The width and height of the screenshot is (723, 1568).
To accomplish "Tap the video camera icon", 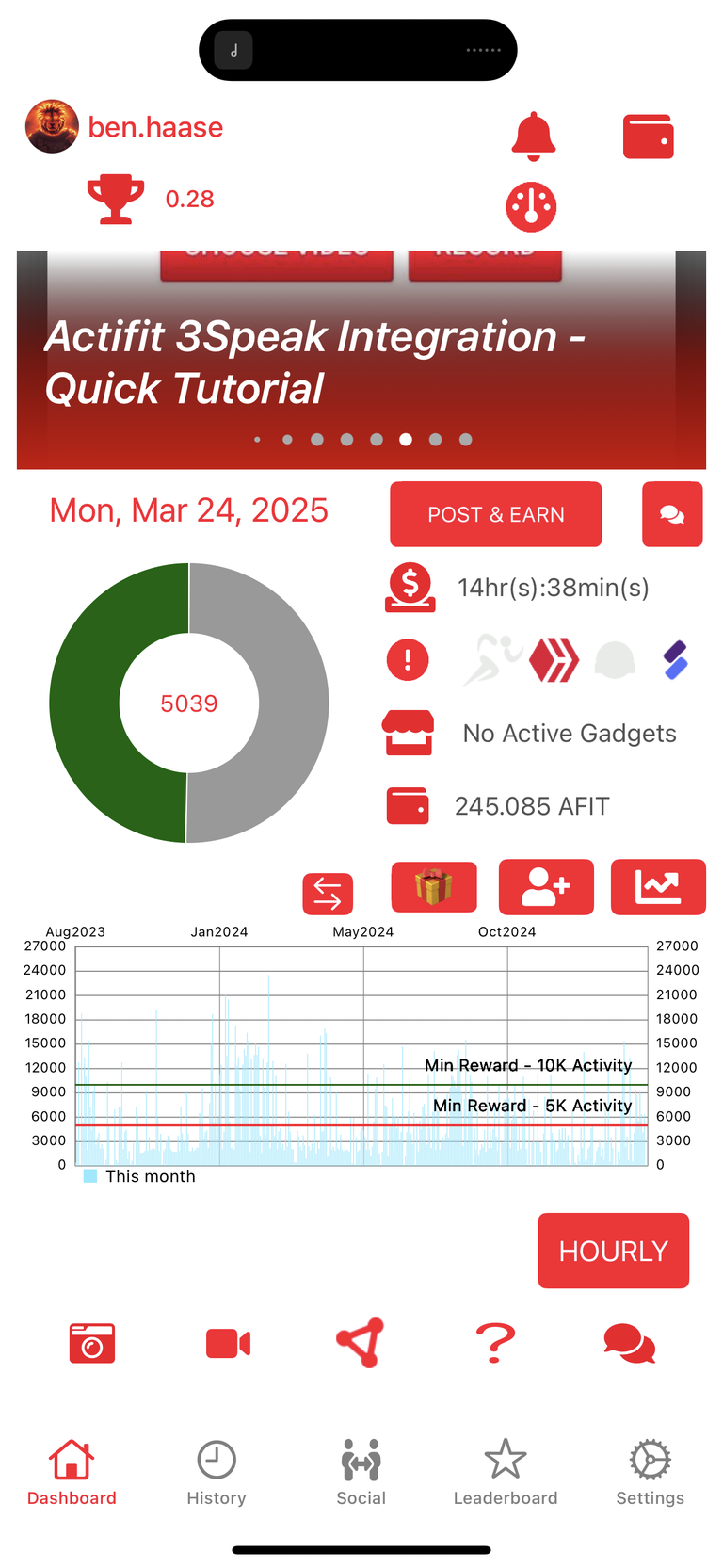I will click(228, 1343).
